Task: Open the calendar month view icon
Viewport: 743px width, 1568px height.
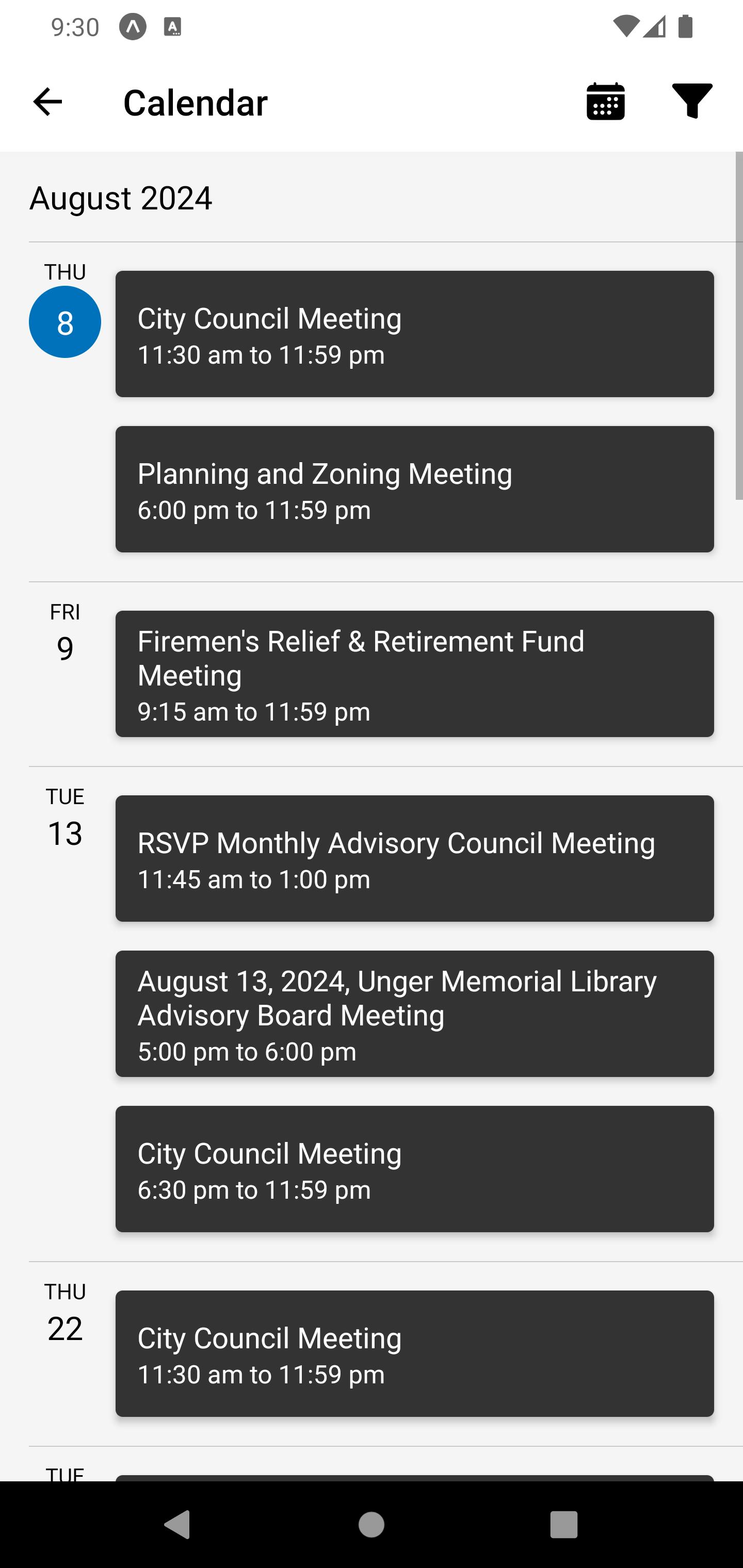Action: [605, 102]
